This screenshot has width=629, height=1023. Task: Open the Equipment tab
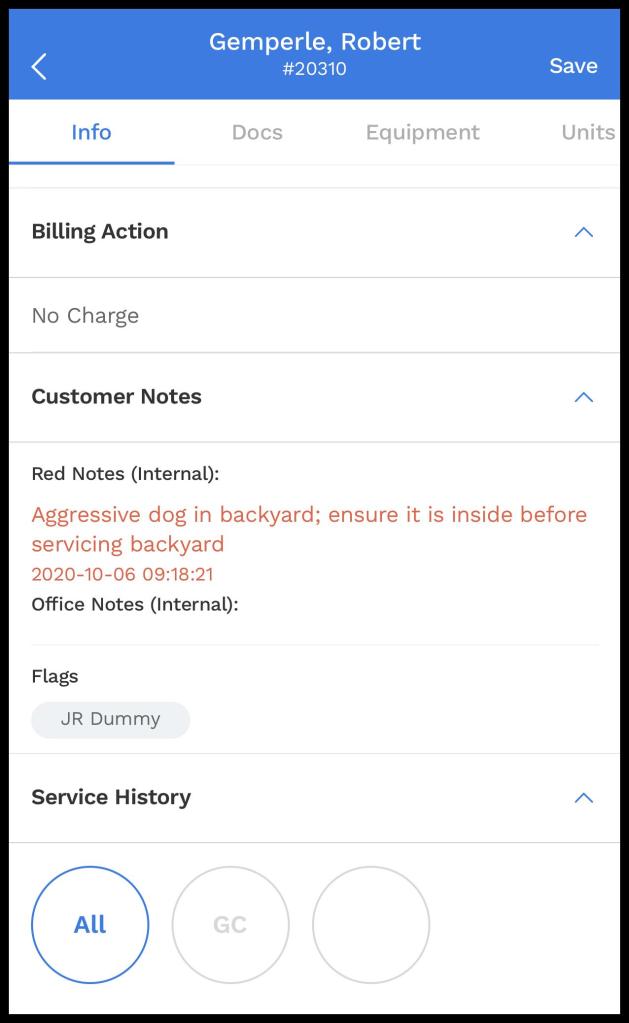tap(422, 132)
